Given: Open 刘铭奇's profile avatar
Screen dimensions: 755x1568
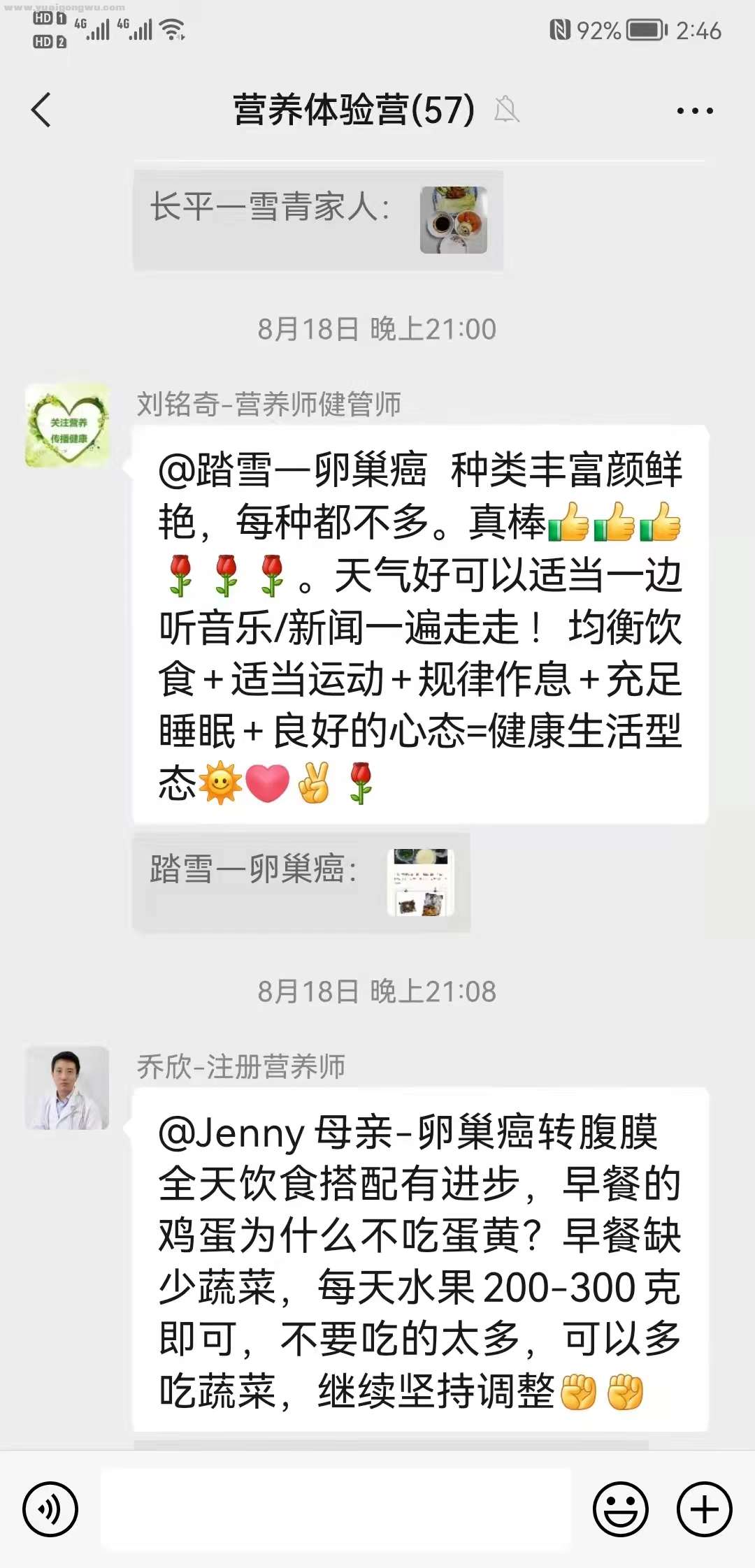Looking at the screenshot, I should point(67,426).
